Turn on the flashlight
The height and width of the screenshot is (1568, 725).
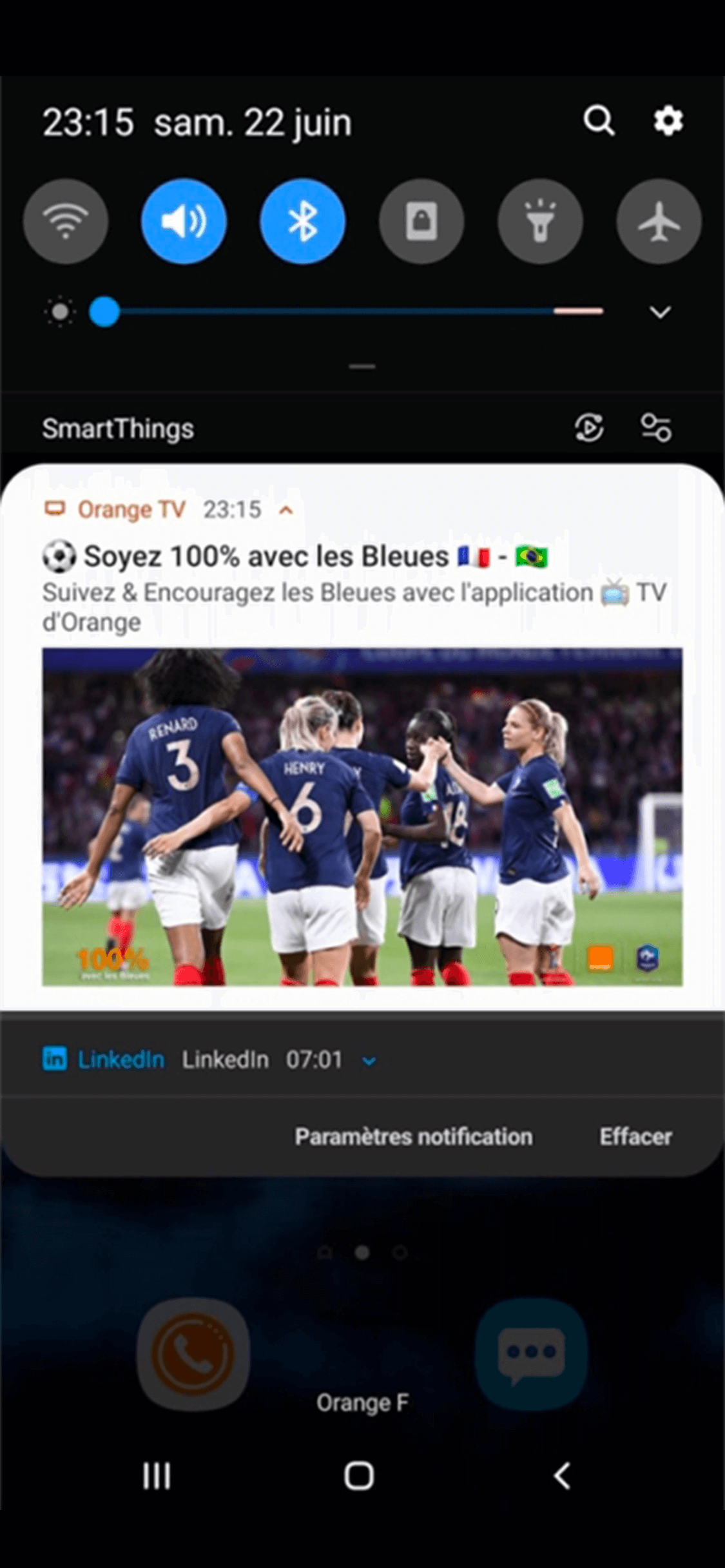pyautogui.click(x=540, y=222)
